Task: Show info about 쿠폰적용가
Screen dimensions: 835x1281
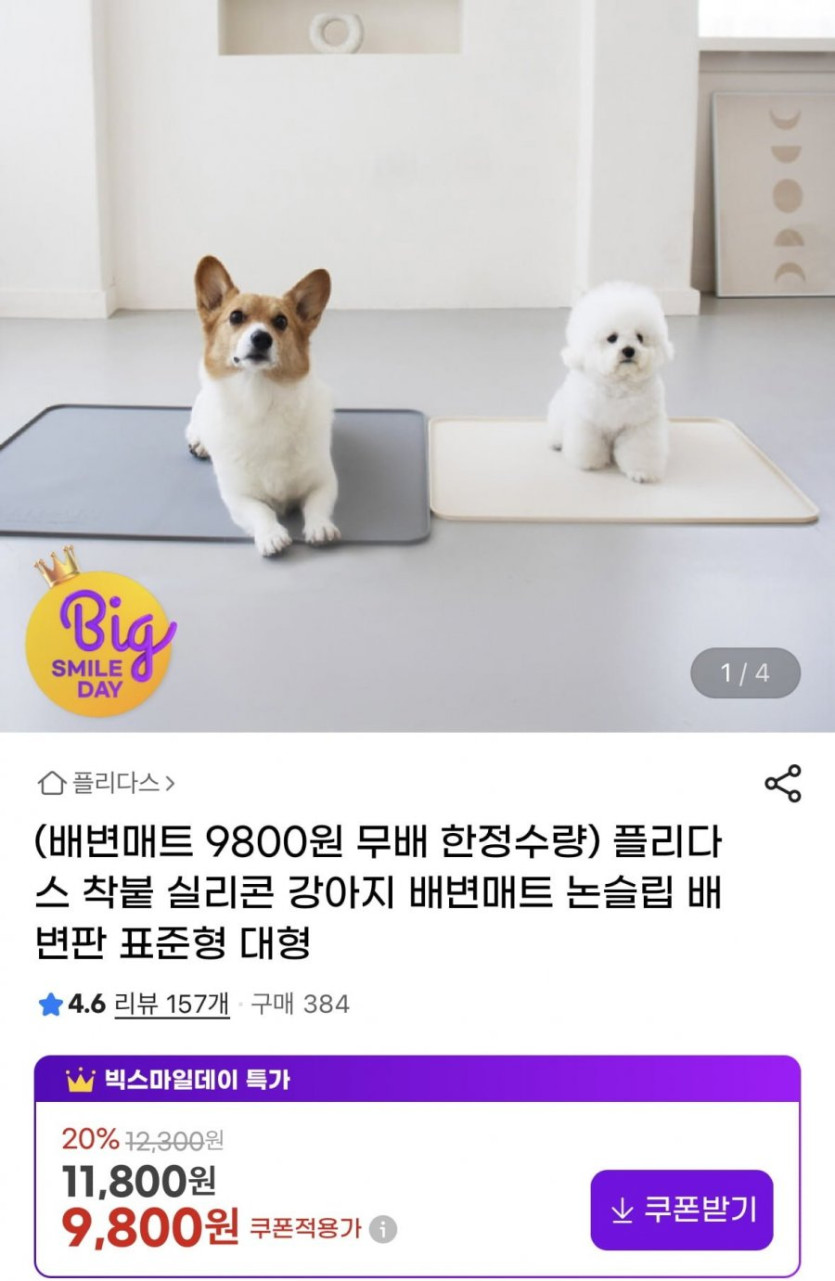Action: tap(383, 1229)
